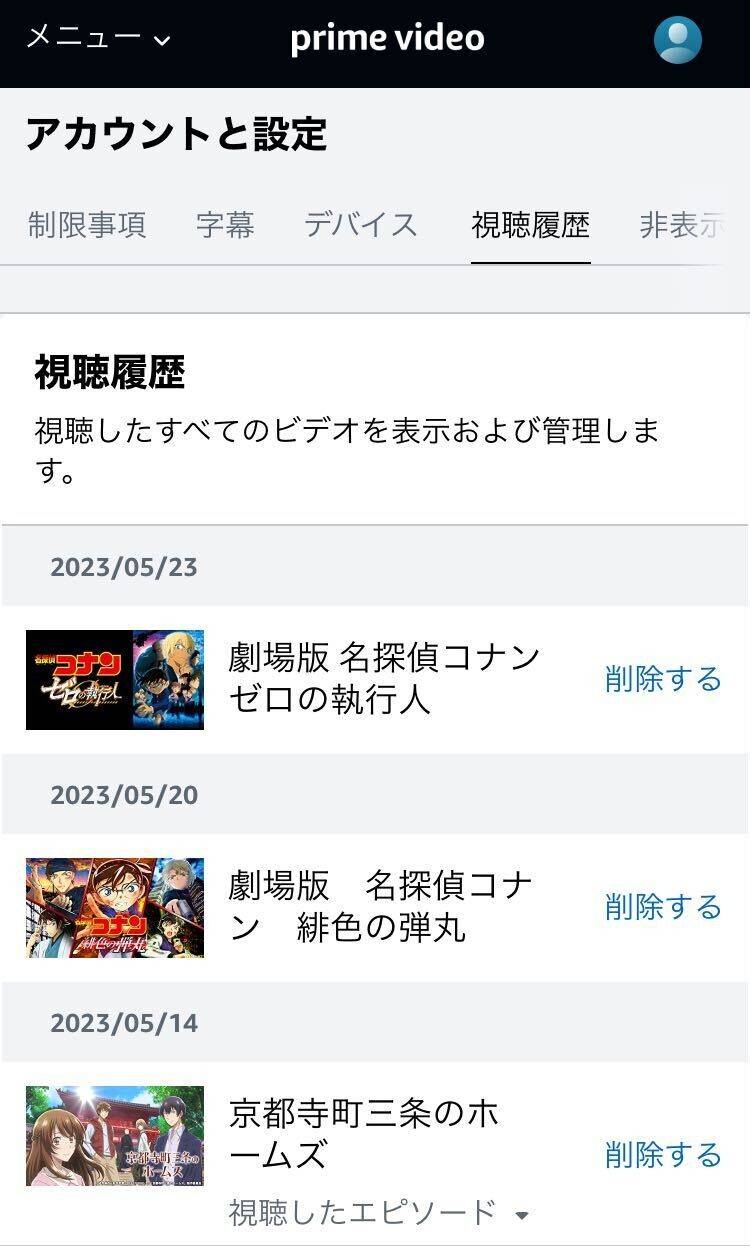Select the ゼロの執行人 title text

coord(384,681)
